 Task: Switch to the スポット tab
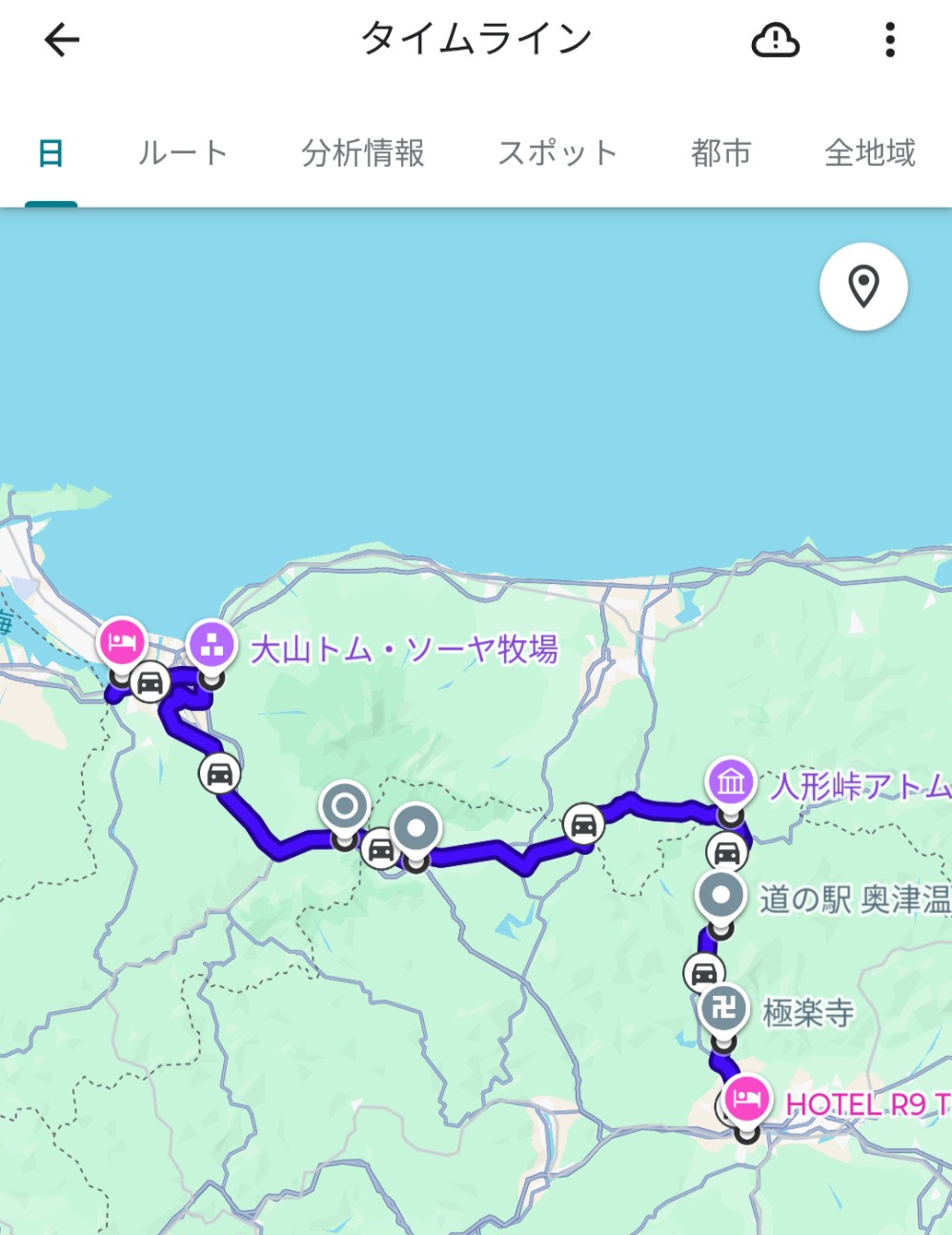(558, 153)
